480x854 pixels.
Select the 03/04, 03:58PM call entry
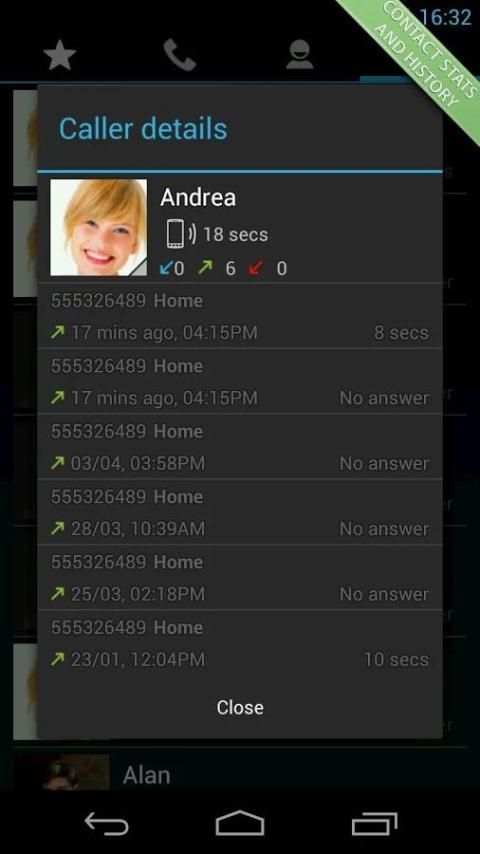click(240, 447)
